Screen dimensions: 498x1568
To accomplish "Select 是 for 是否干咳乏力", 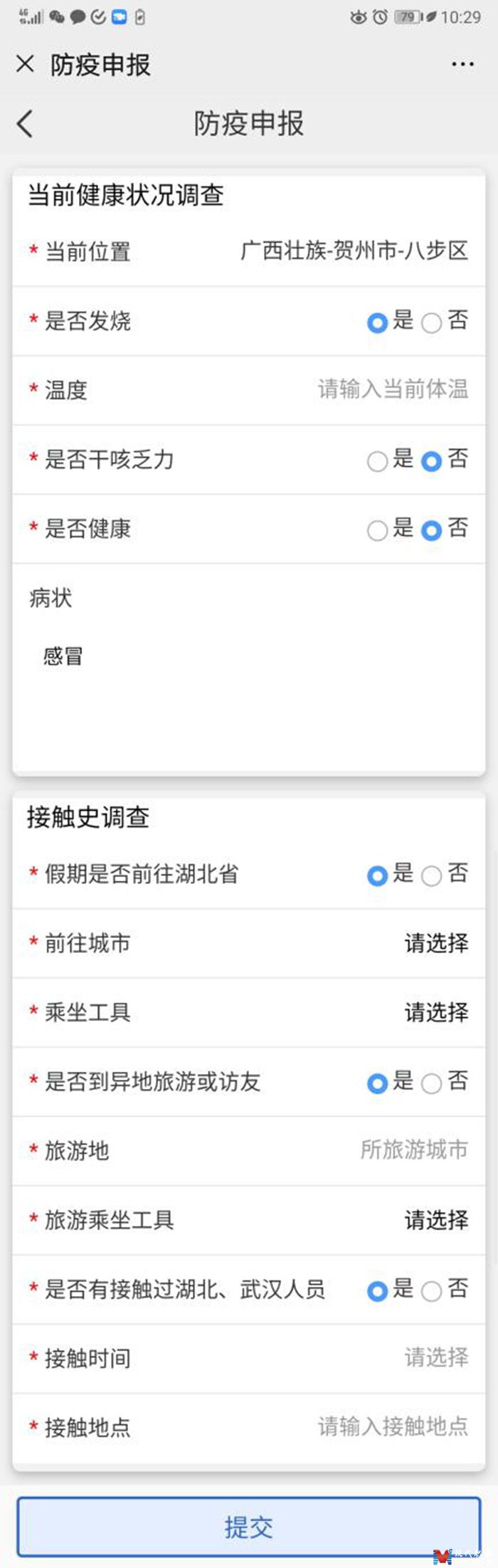I will click(377, 461).
